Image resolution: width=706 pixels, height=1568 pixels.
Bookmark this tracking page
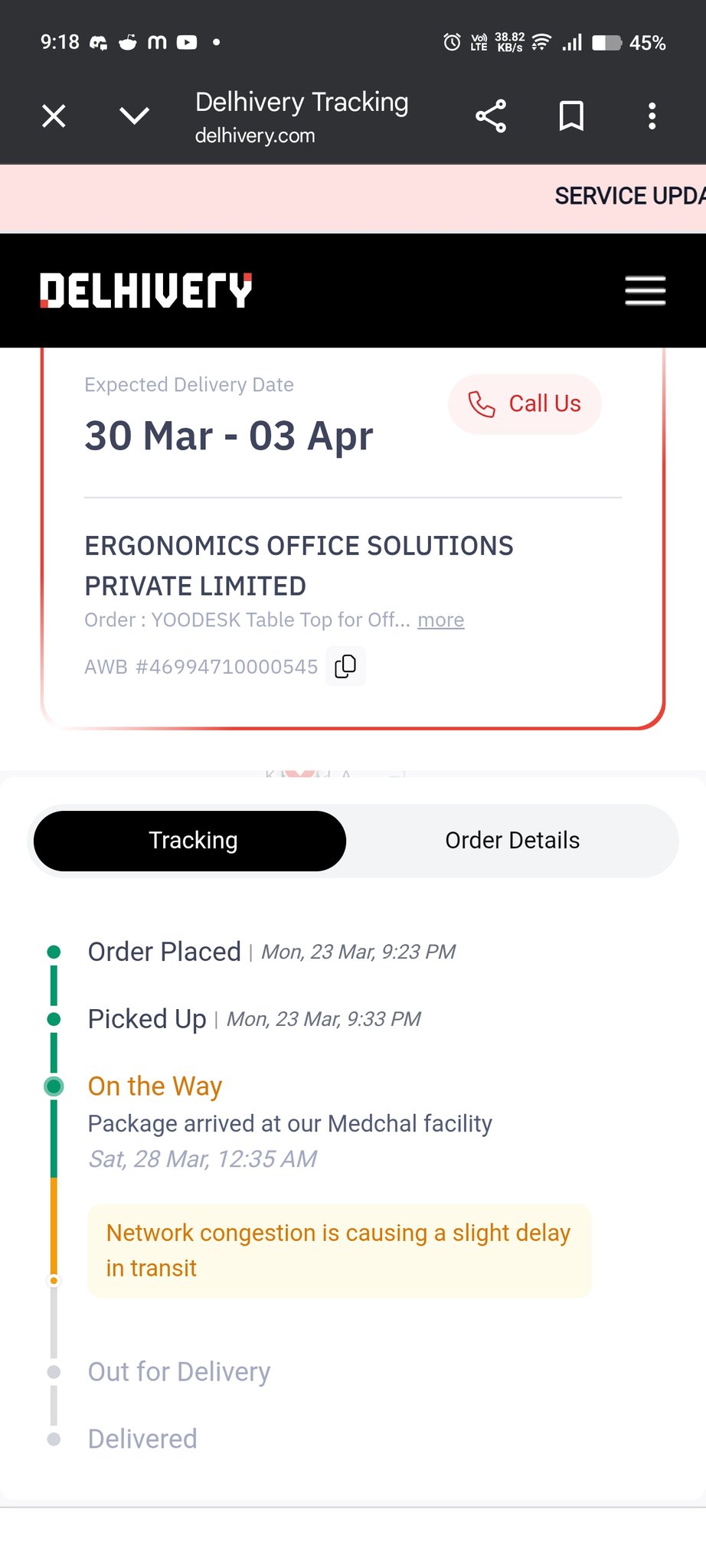pyautogui.click(x=571, y=116)
